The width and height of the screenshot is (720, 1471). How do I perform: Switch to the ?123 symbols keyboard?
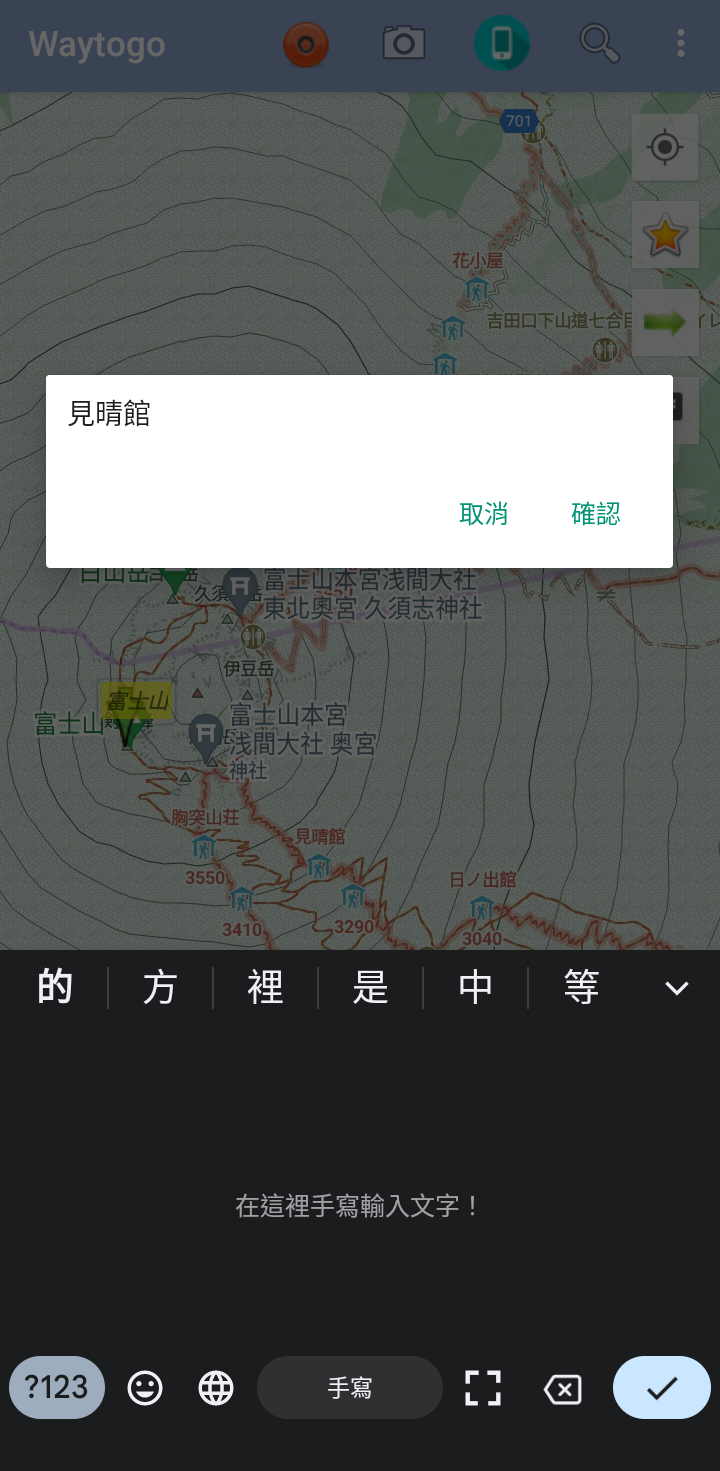click(57, 1387)
